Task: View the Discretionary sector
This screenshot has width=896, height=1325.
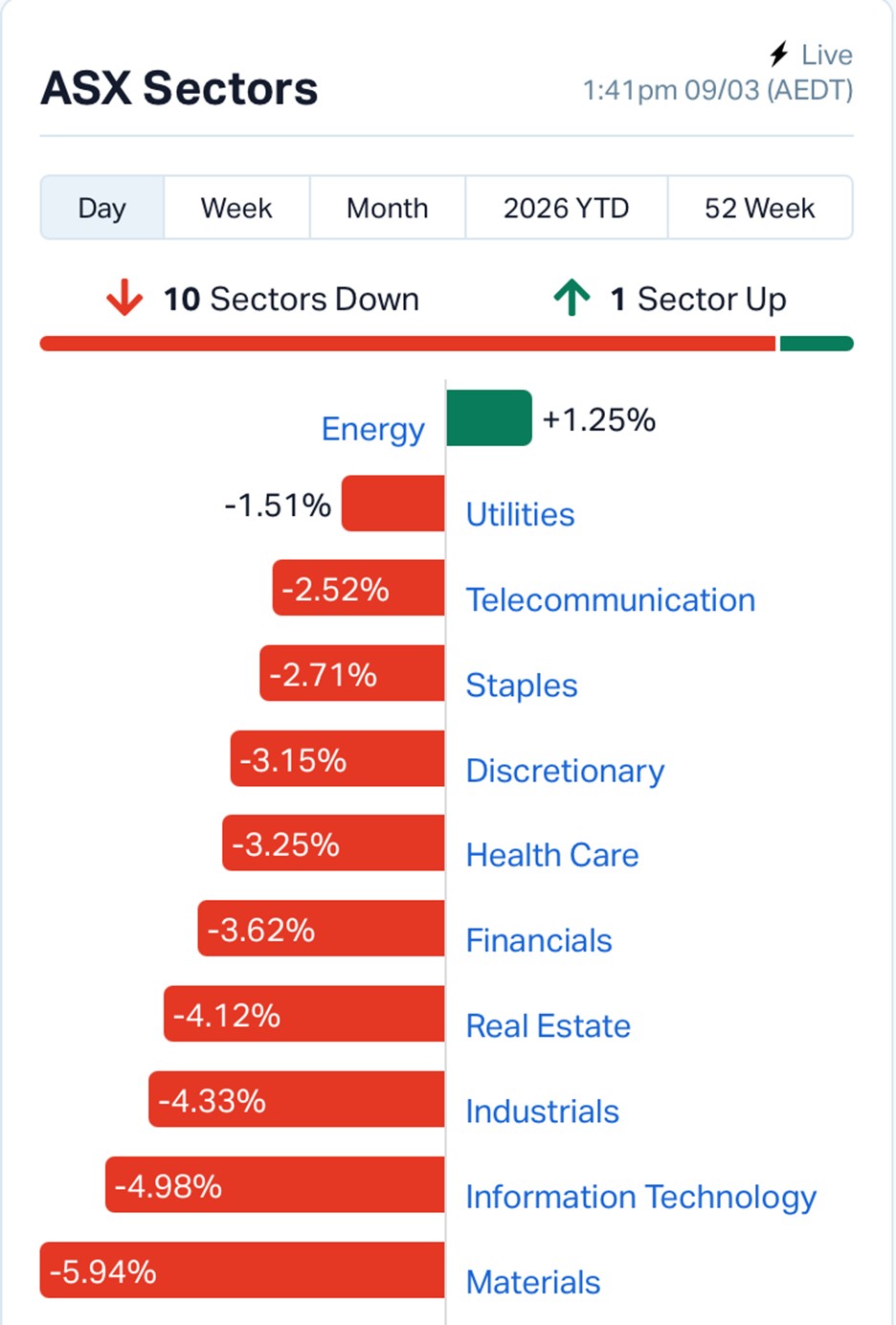Action: [x=565, y=771]
